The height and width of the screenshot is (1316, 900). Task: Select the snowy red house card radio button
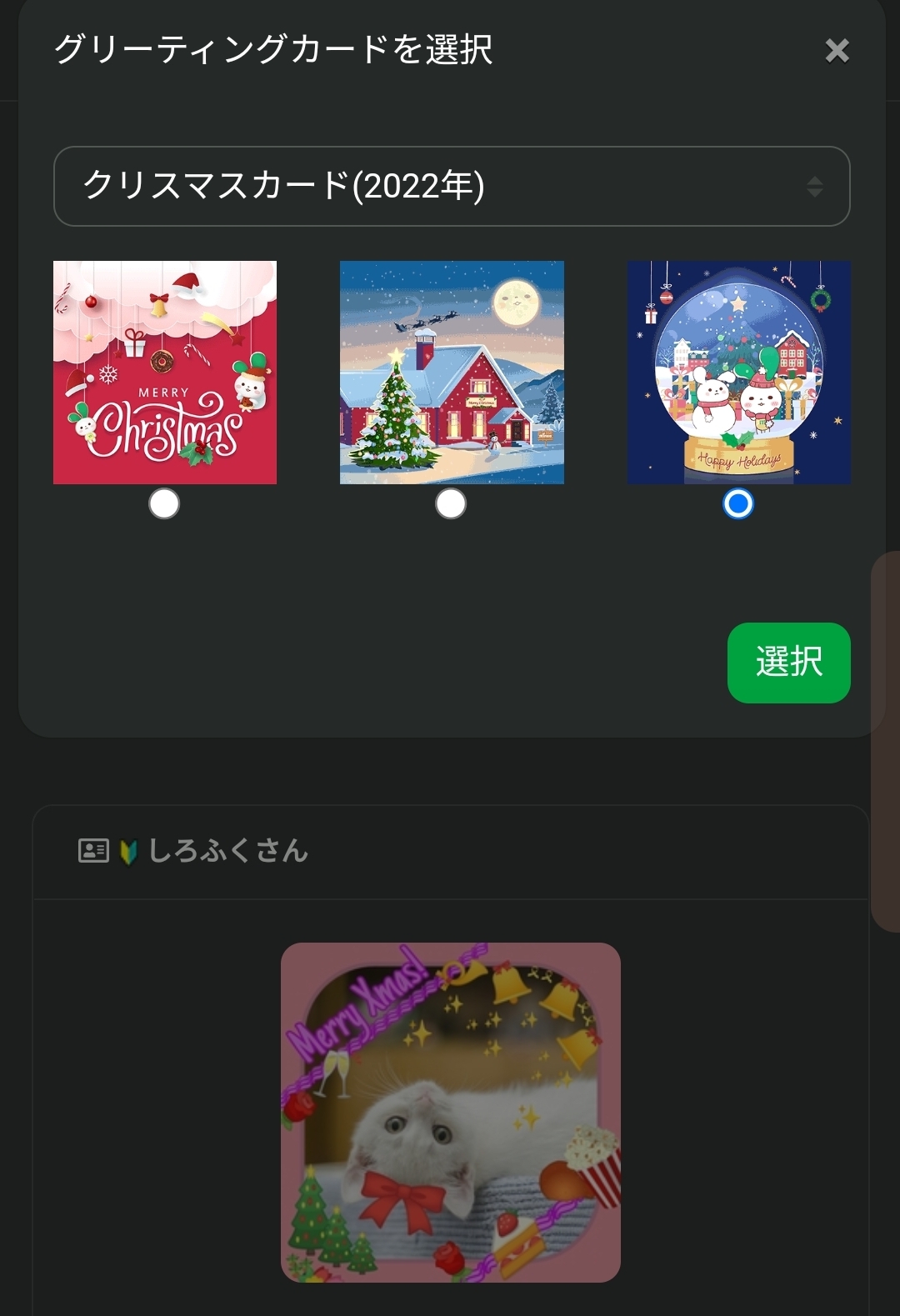pyautogui.click(x=451, y=504)
